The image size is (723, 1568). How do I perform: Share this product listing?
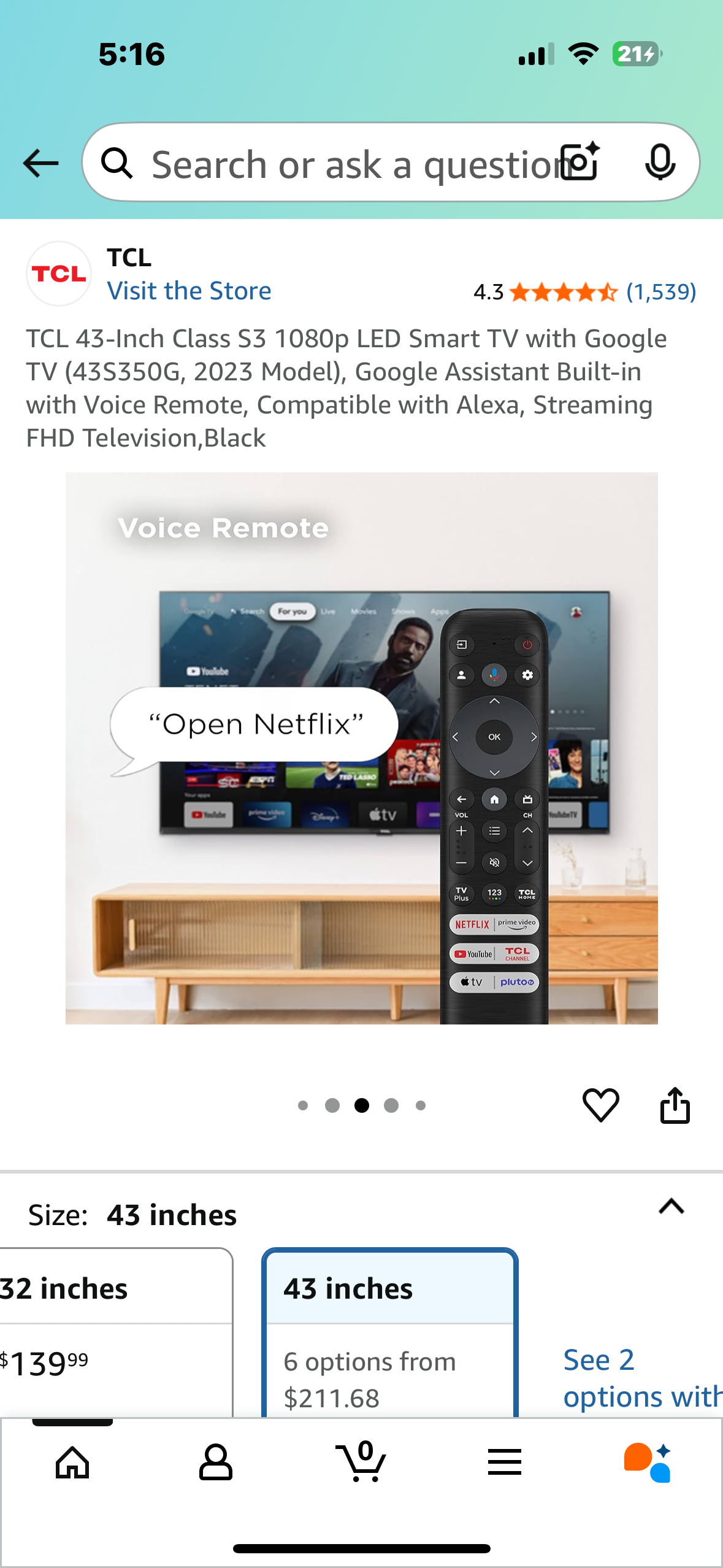[x=675, y=1105]
